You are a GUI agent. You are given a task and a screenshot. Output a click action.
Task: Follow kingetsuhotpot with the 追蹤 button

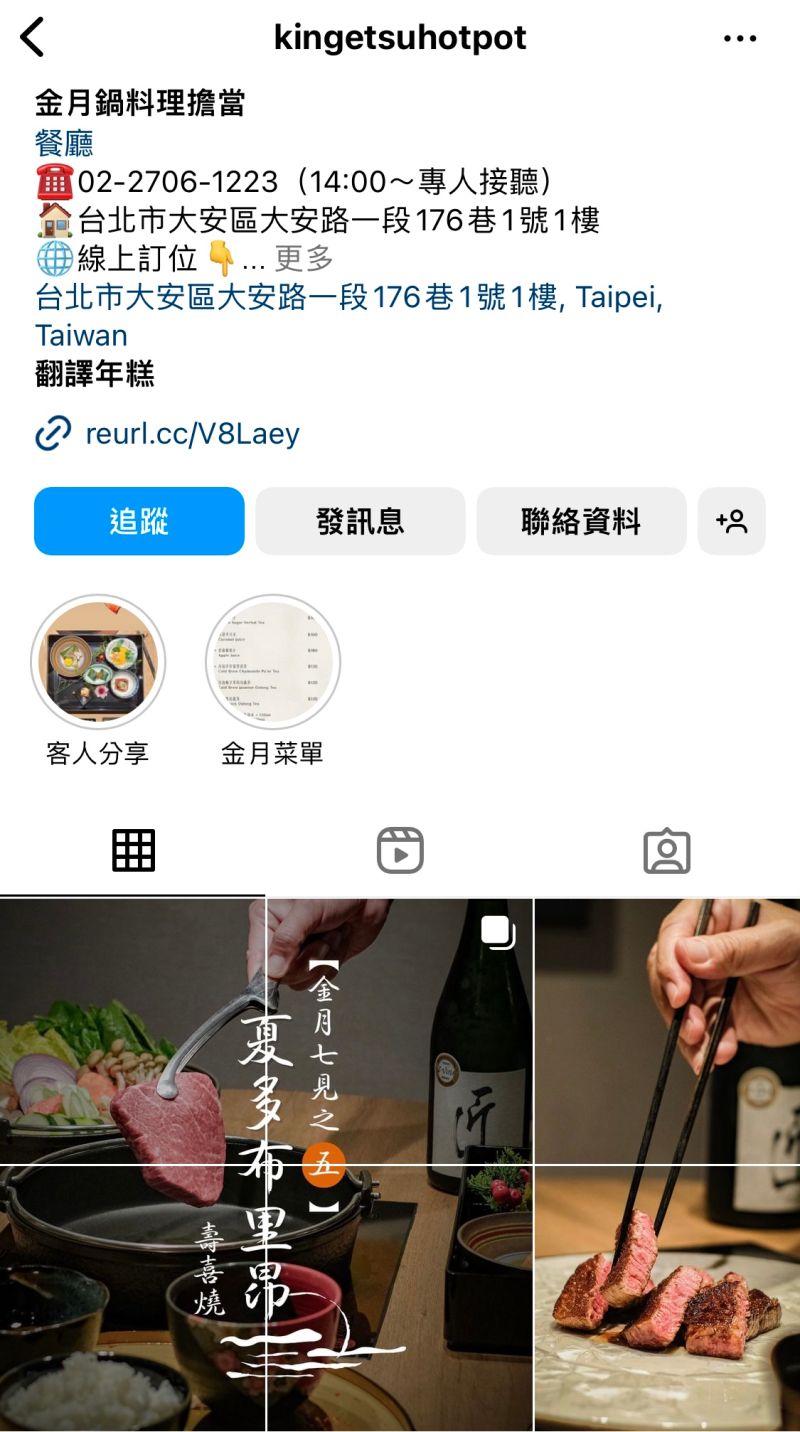(x=139, y=521)
